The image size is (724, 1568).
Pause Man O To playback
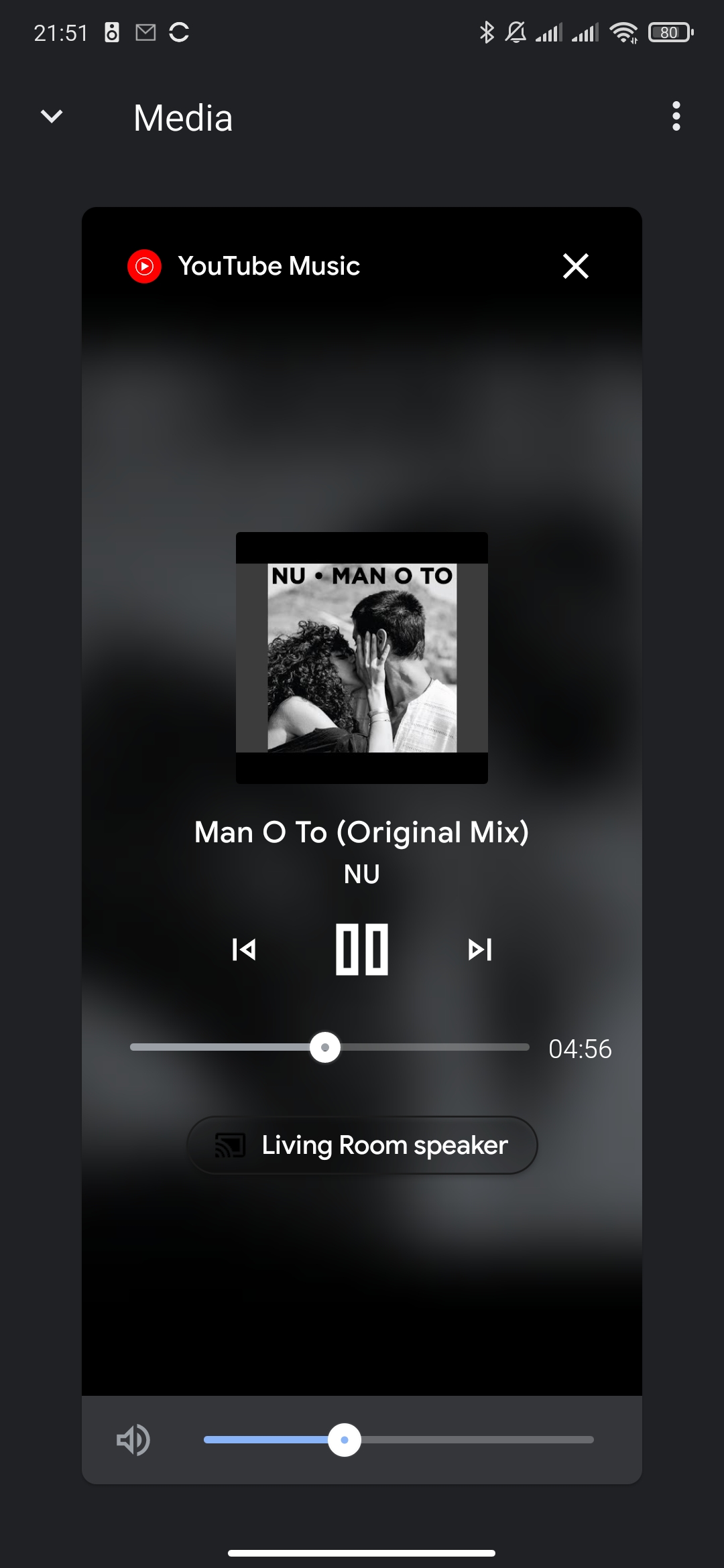[362, 950]
